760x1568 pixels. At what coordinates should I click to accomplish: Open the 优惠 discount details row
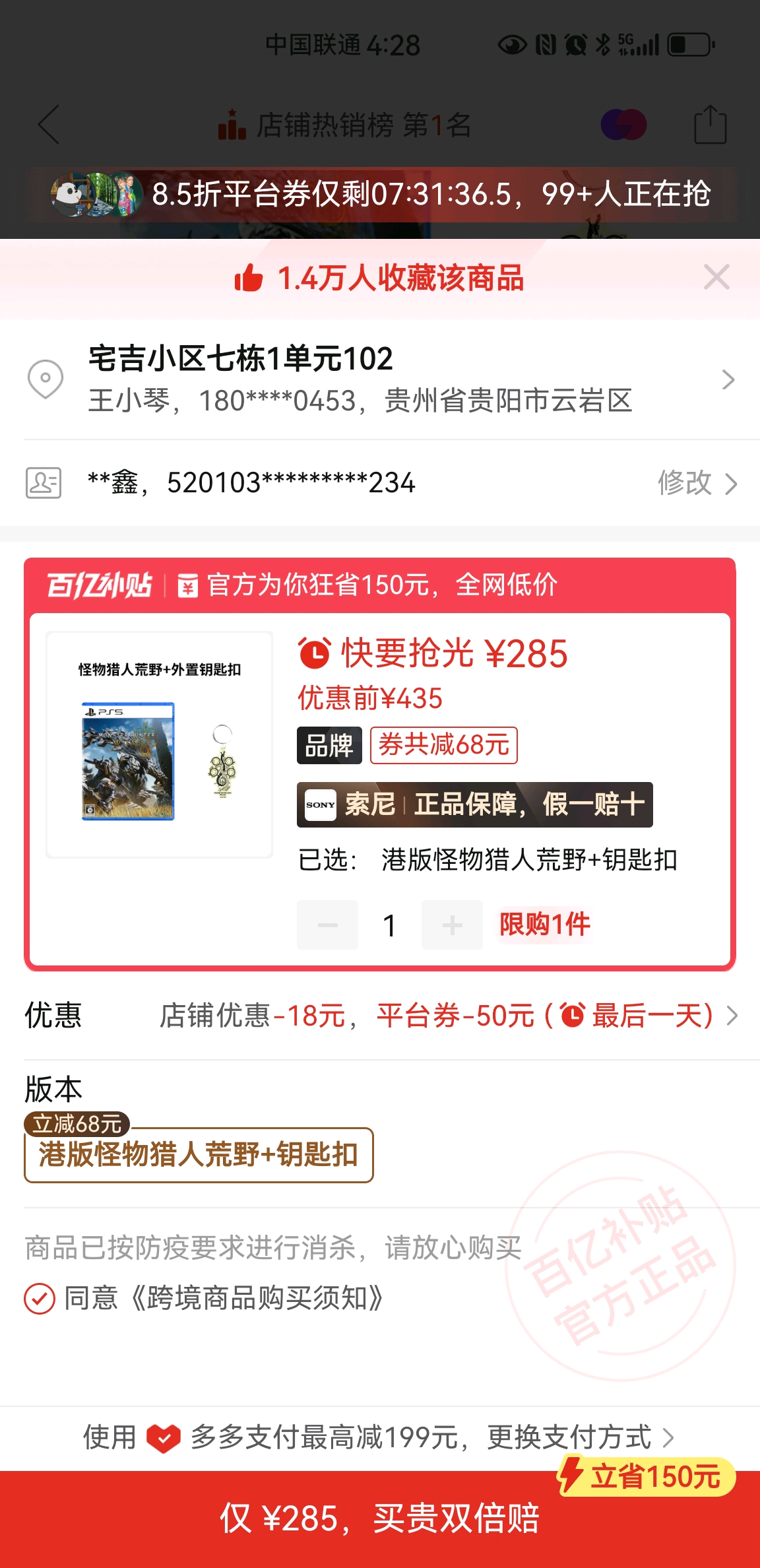tap(435, 1016)
